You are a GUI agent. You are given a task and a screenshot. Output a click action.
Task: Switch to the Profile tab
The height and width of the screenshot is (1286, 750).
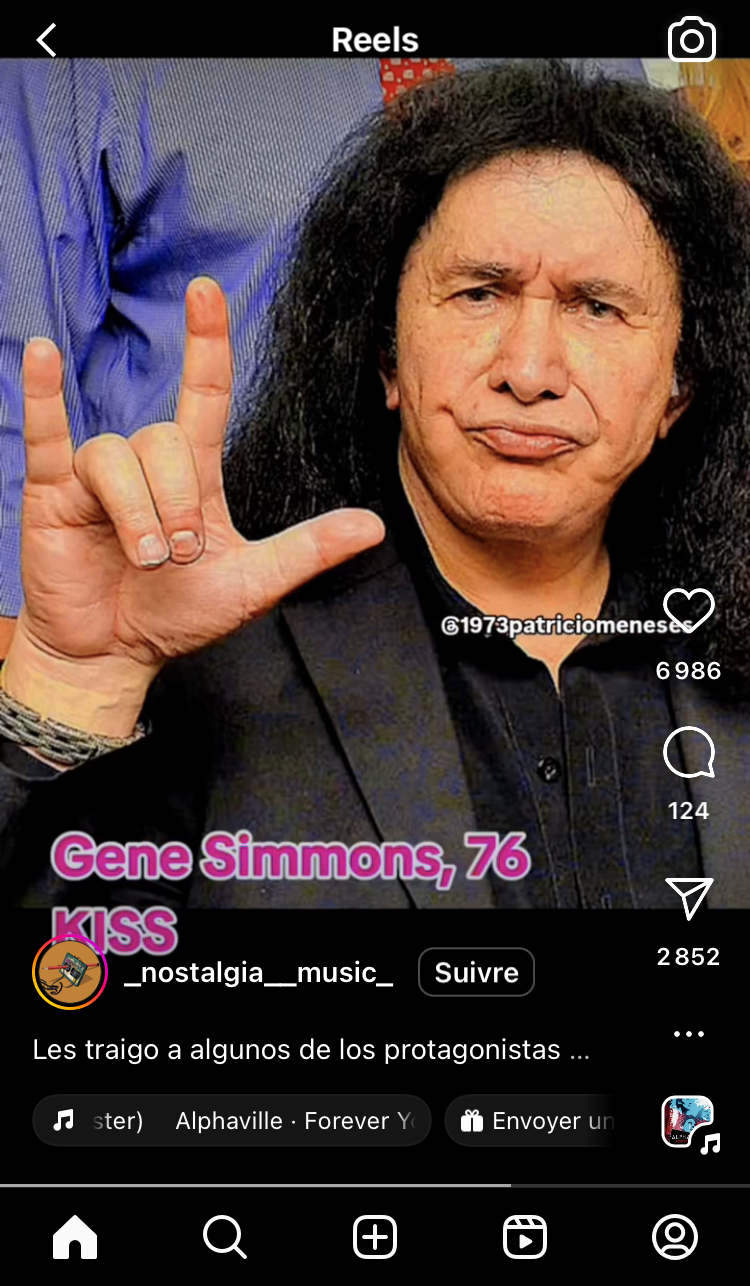pos(675,1238)
